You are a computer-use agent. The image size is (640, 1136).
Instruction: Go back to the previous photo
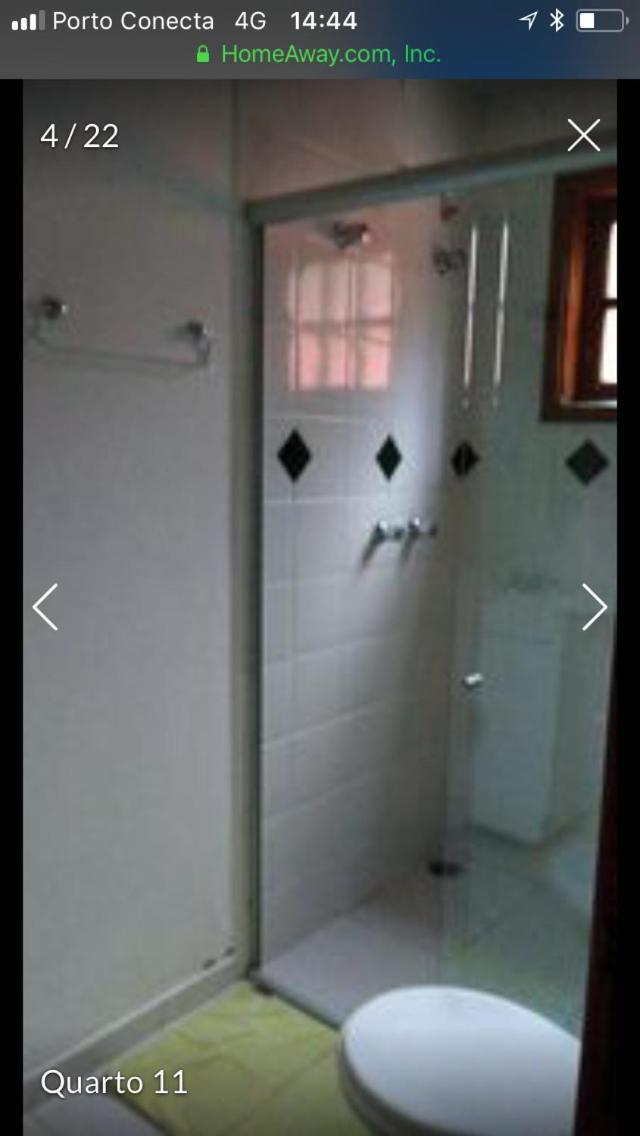pos(46,607)
